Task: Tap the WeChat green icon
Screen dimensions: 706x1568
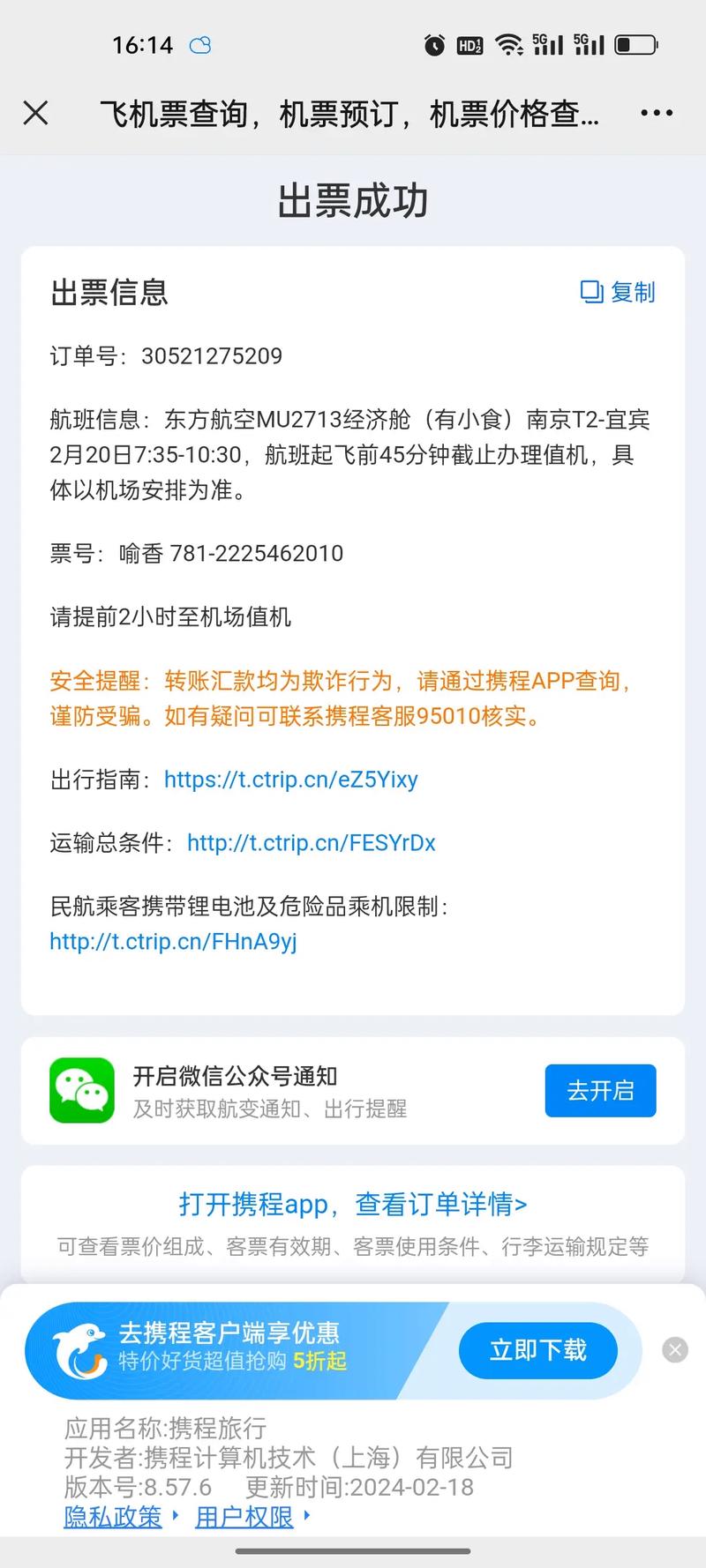Action: click(x=81, y=1091)
